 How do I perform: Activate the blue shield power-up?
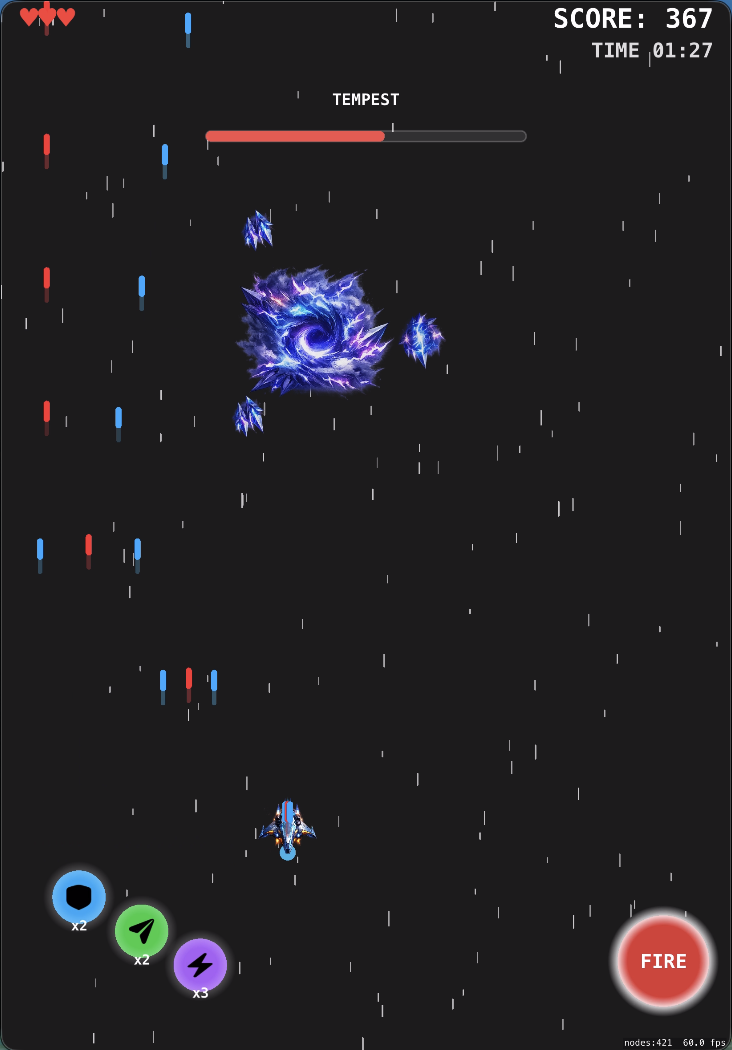[79, 896]
